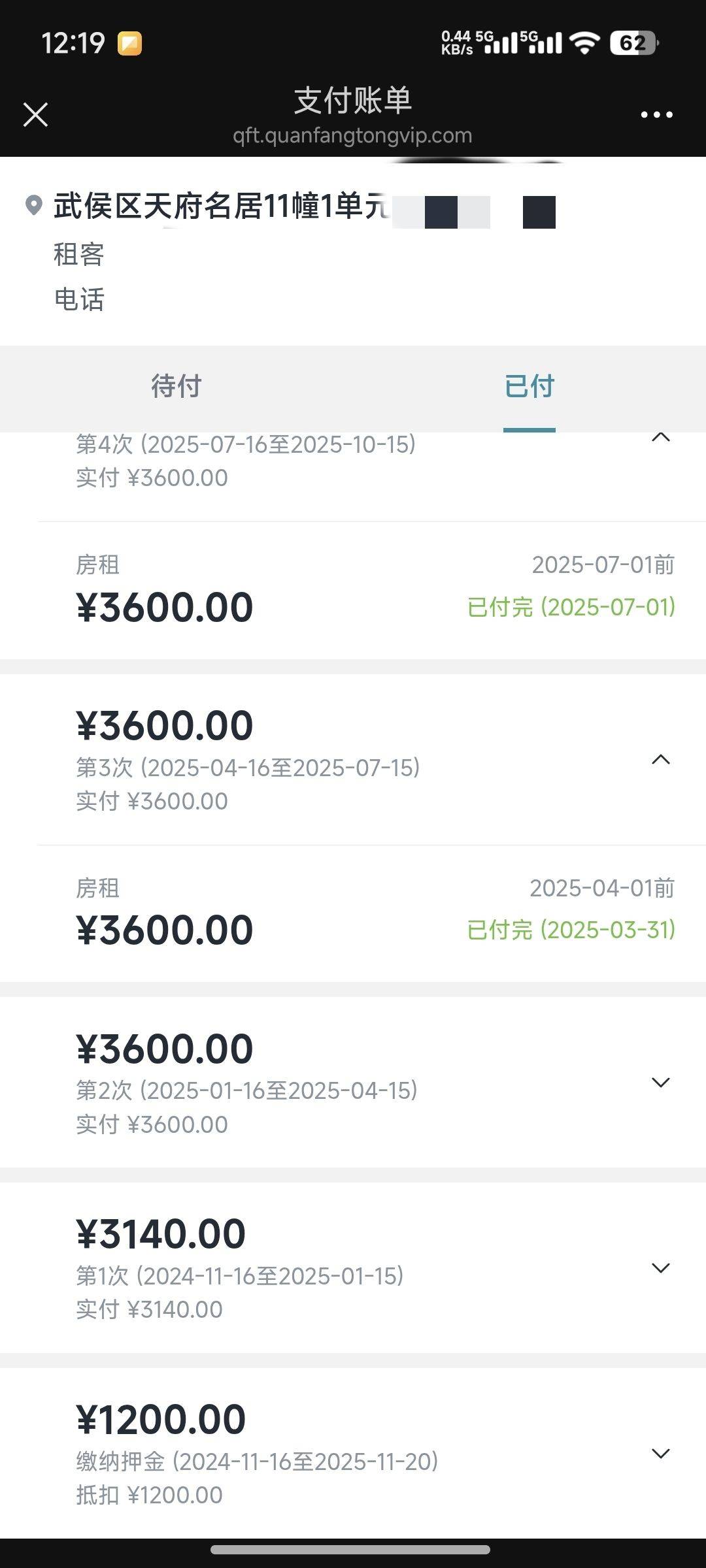Select the 已付 tab
The image size is (706, 1568).
529,386
